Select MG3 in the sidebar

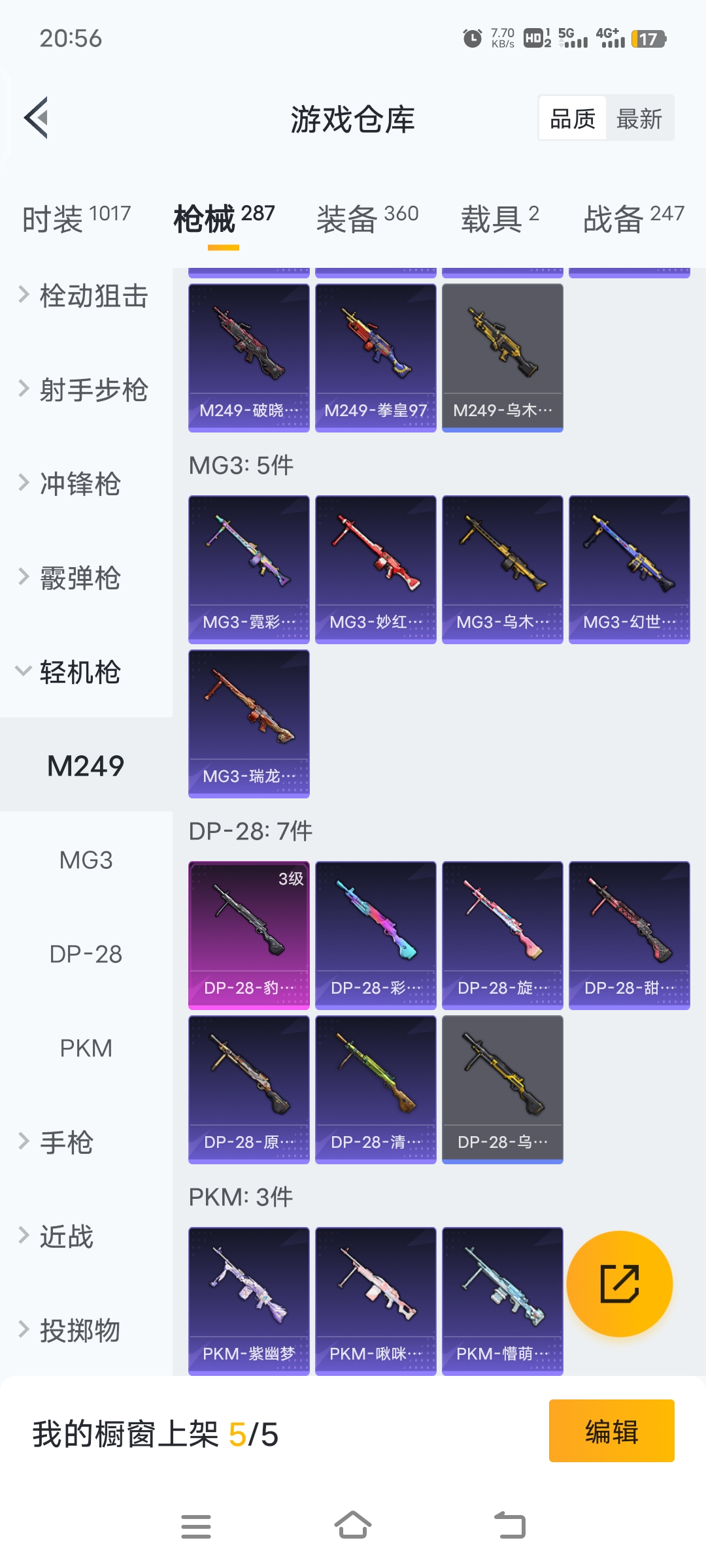[86, 860]
